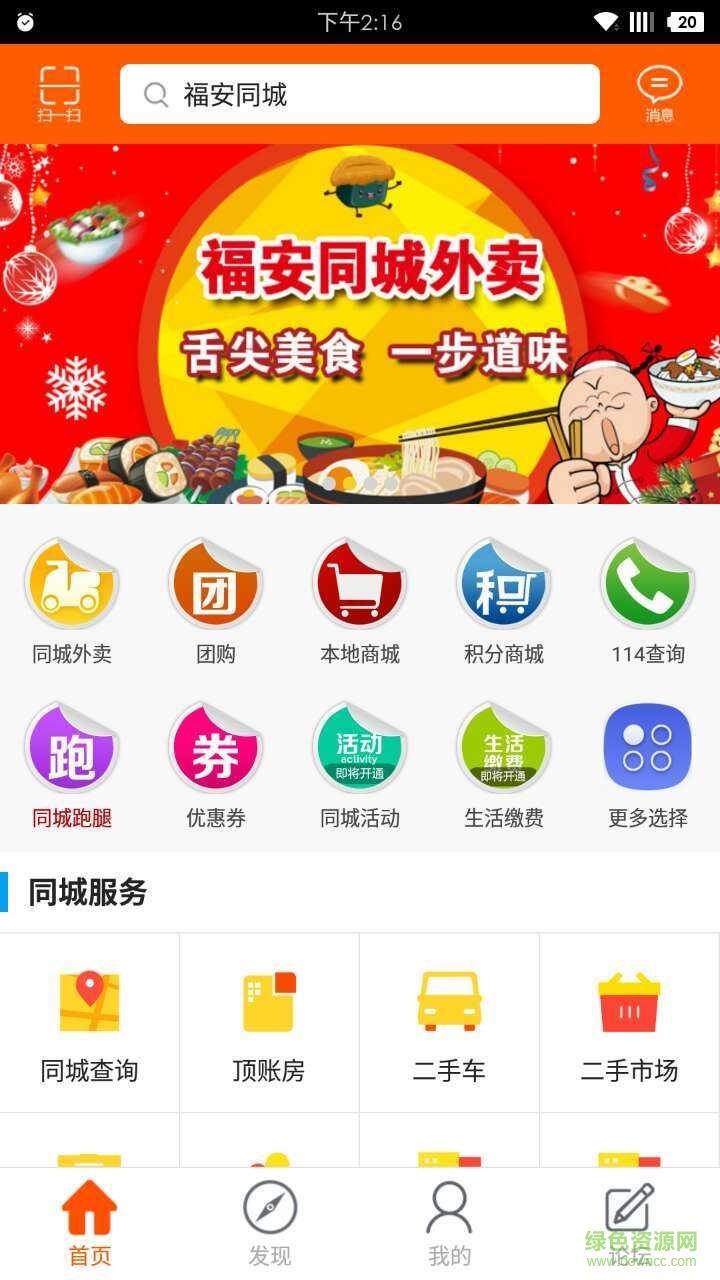This screenshot has width=720, height=1280.
Task: Open 二手市场 second-hand market tile
Action: click(629, 1023)
